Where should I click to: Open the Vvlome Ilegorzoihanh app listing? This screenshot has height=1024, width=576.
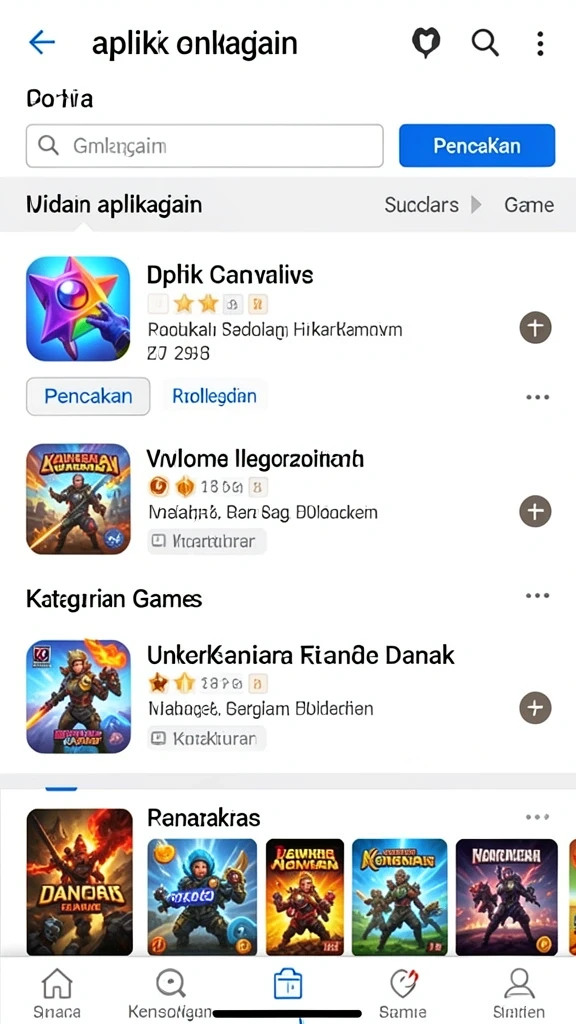point(255,459)
